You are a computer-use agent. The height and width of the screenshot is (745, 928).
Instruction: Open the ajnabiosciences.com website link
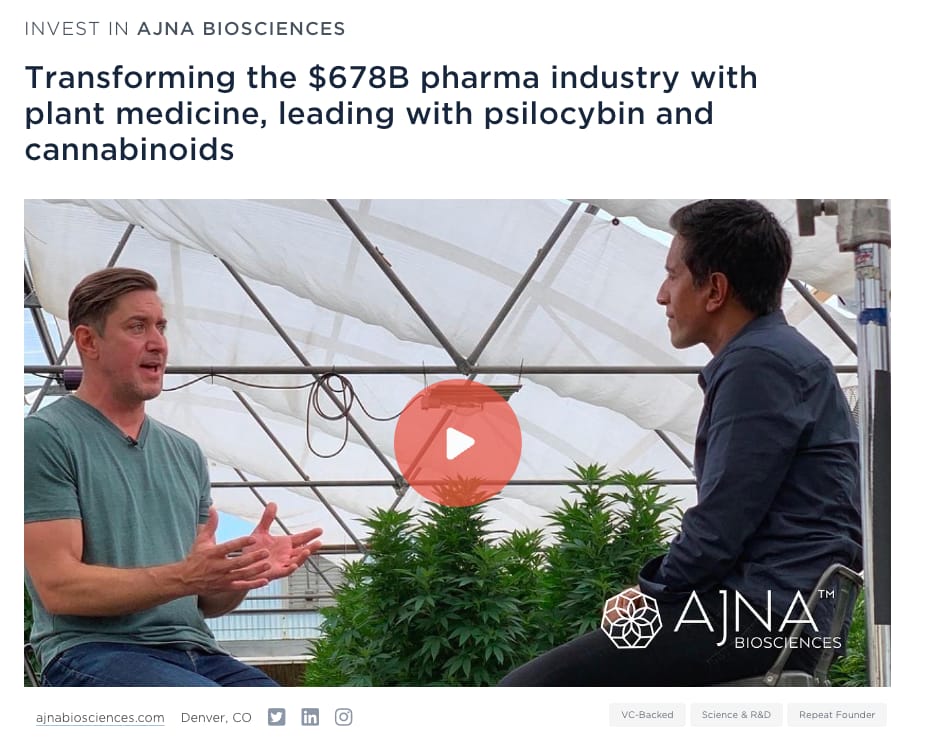pos(100,717)
